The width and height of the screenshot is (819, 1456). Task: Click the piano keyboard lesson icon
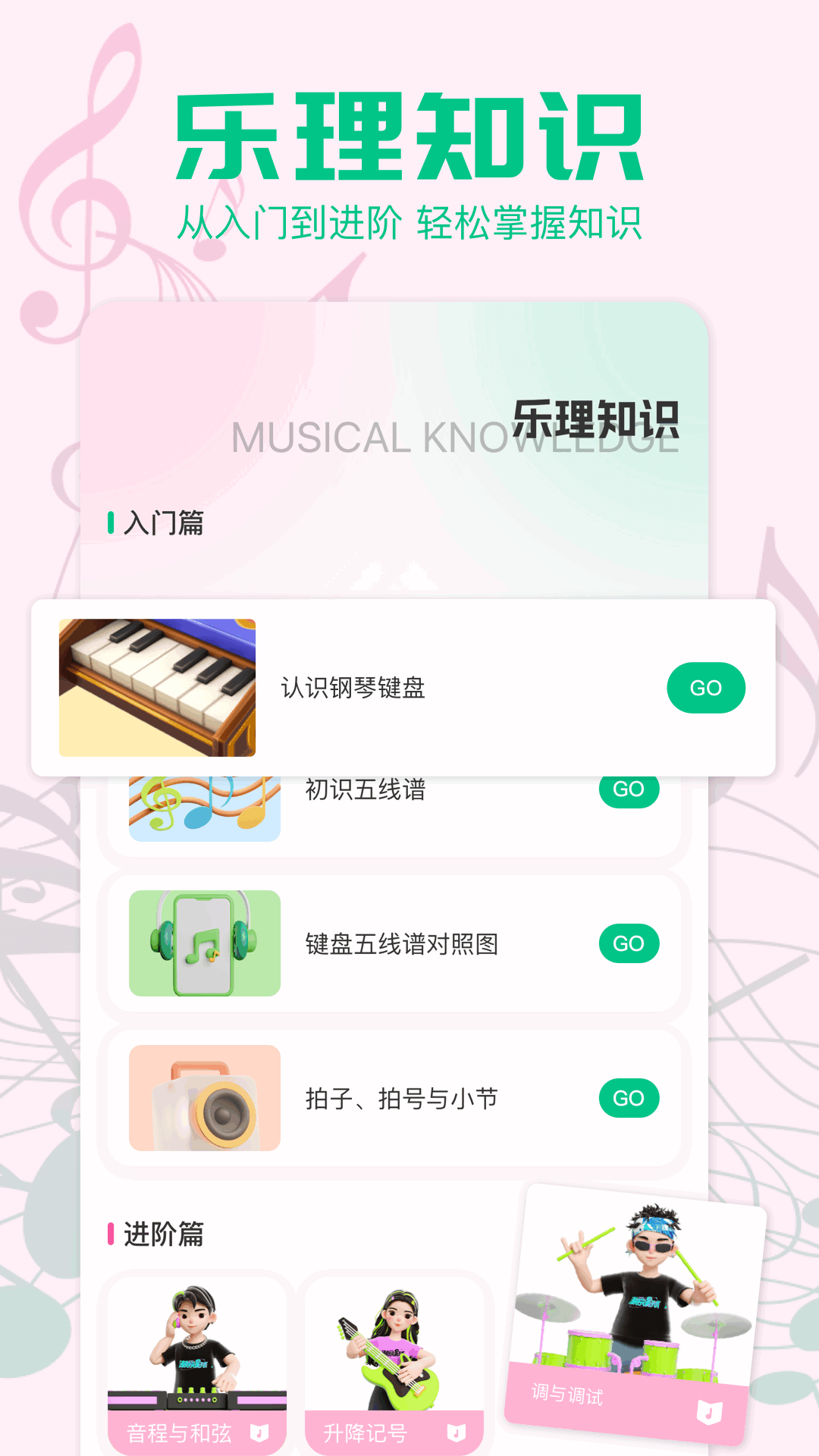coord(157,687)
